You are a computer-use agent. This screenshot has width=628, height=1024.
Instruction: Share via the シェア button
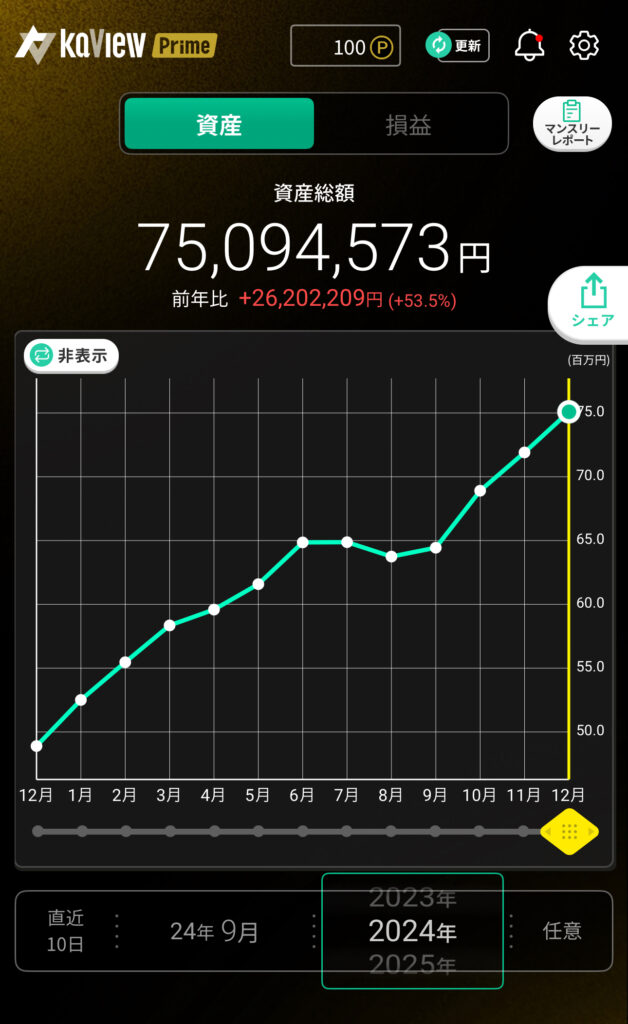(592, 303)
